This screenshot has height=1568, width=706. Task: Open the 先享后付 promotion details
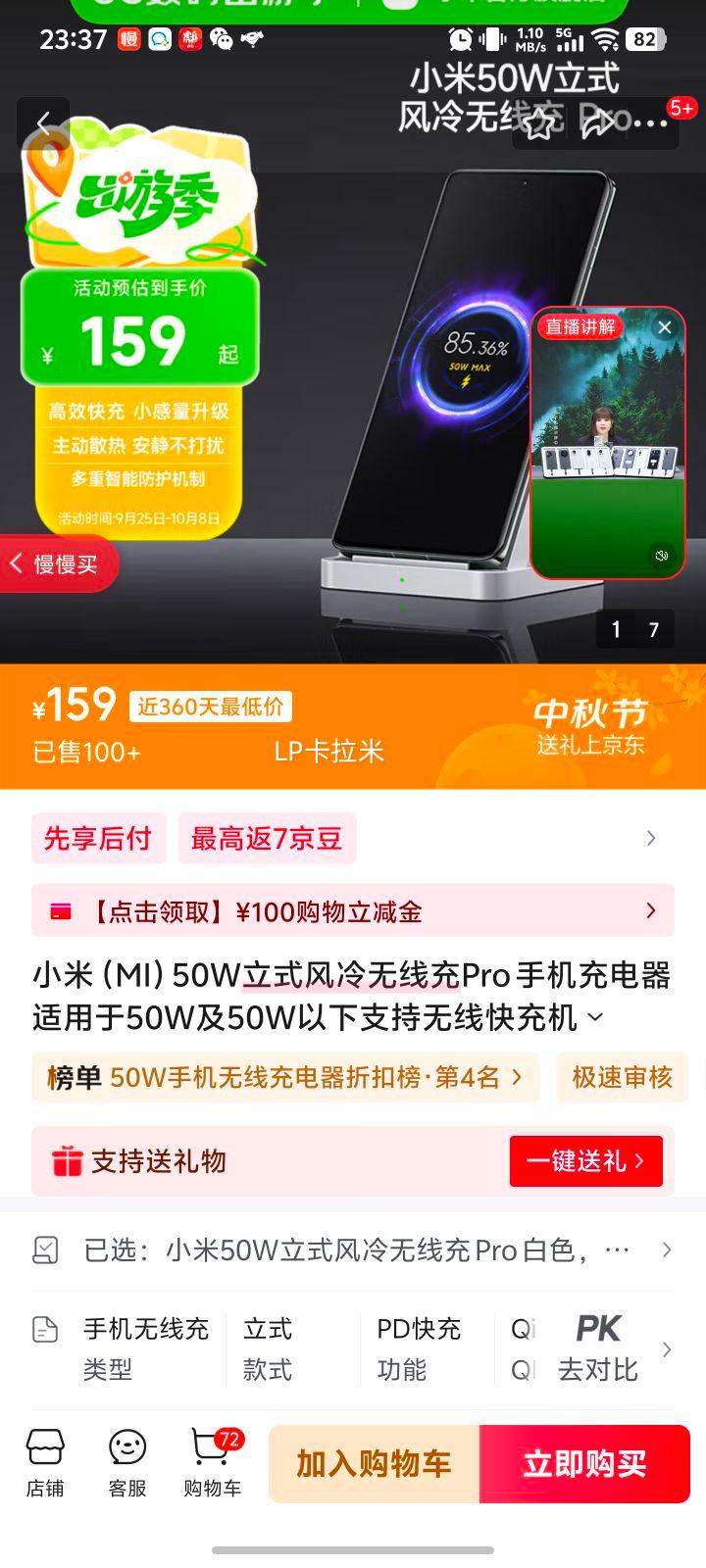point(98,839)
